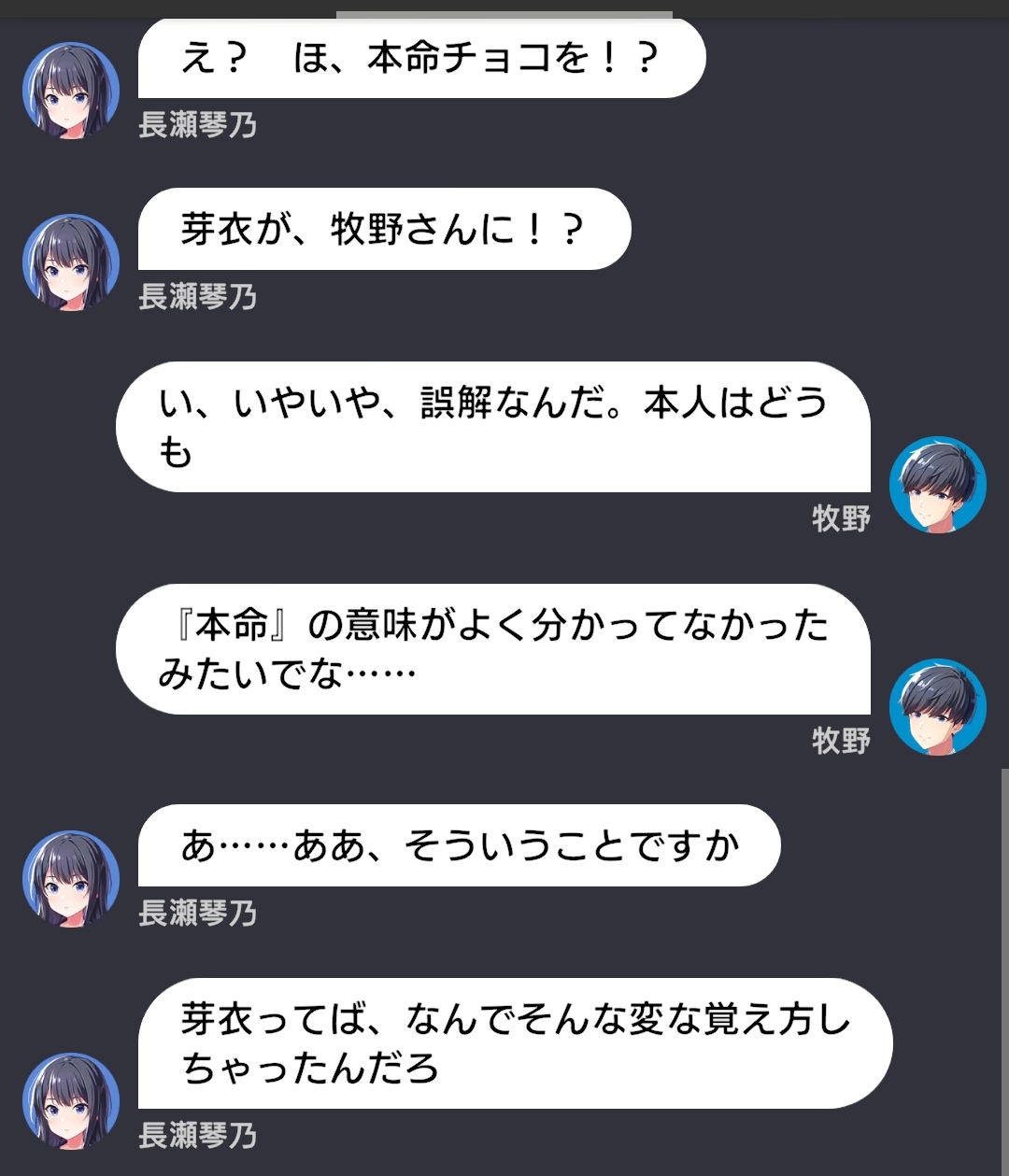The width and height of the screenshot is (1009, 1176).
Task: Tap the top sheet handle bar
Action: coord(504,15)
